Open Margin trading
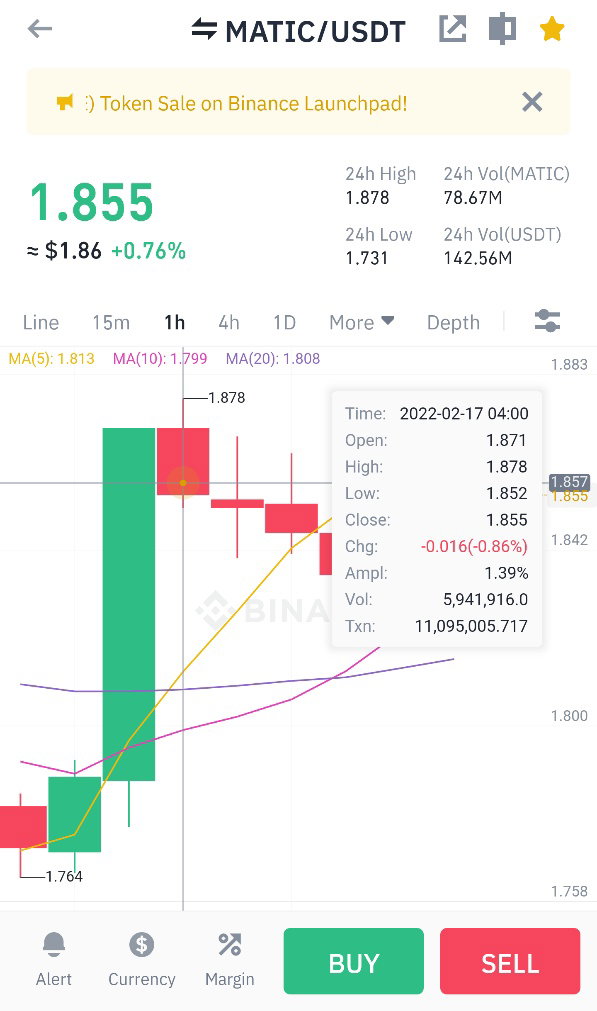 [230, 959]
